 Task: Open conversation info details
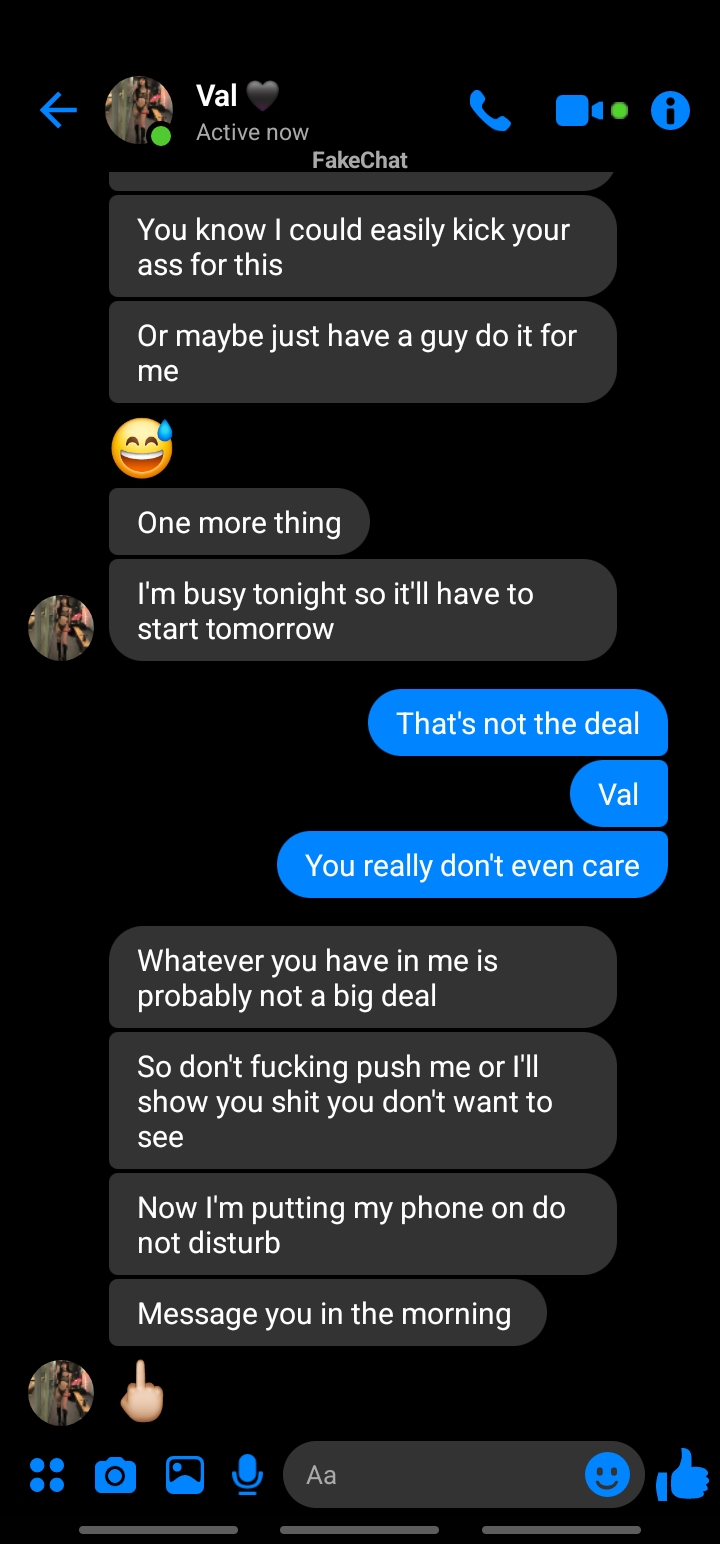point(670,110)
